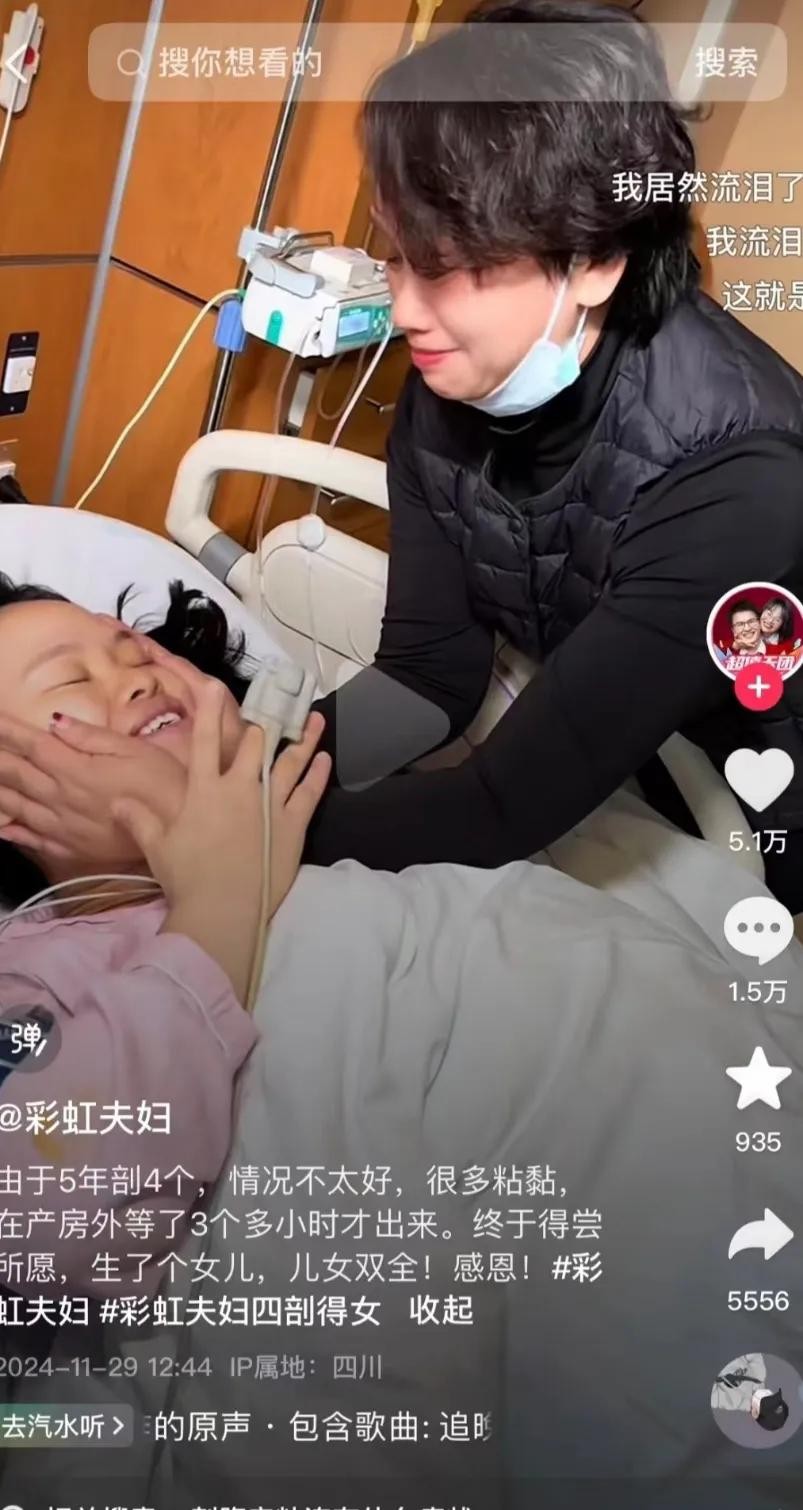The image size is (803, 1510).
Task: Like this video with the heart
Action: point(758,779)
